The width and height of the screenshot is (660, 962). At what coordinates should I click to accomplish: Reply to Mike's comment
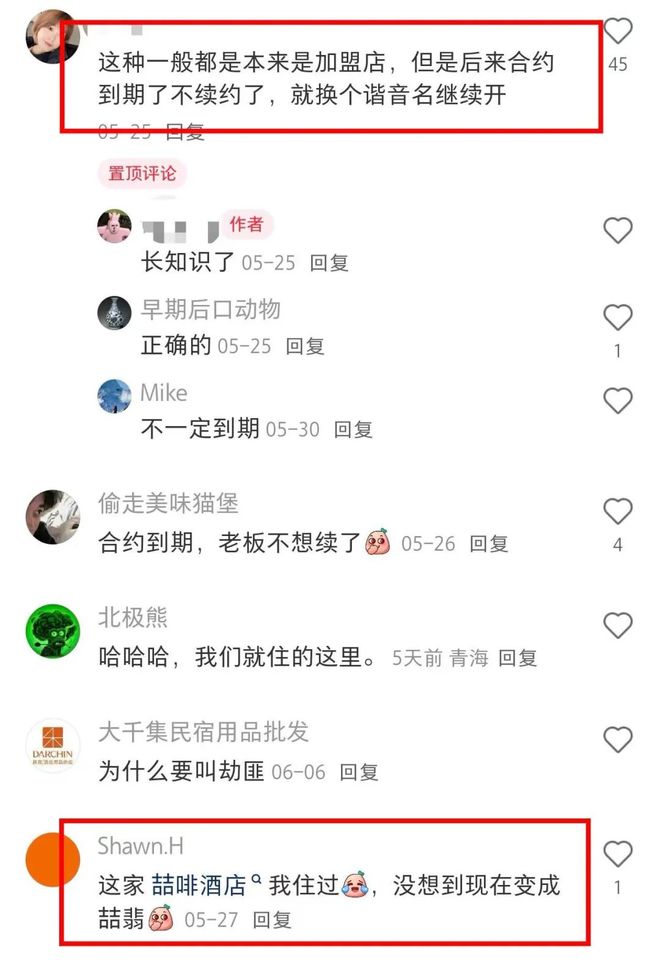coord(352,429)
